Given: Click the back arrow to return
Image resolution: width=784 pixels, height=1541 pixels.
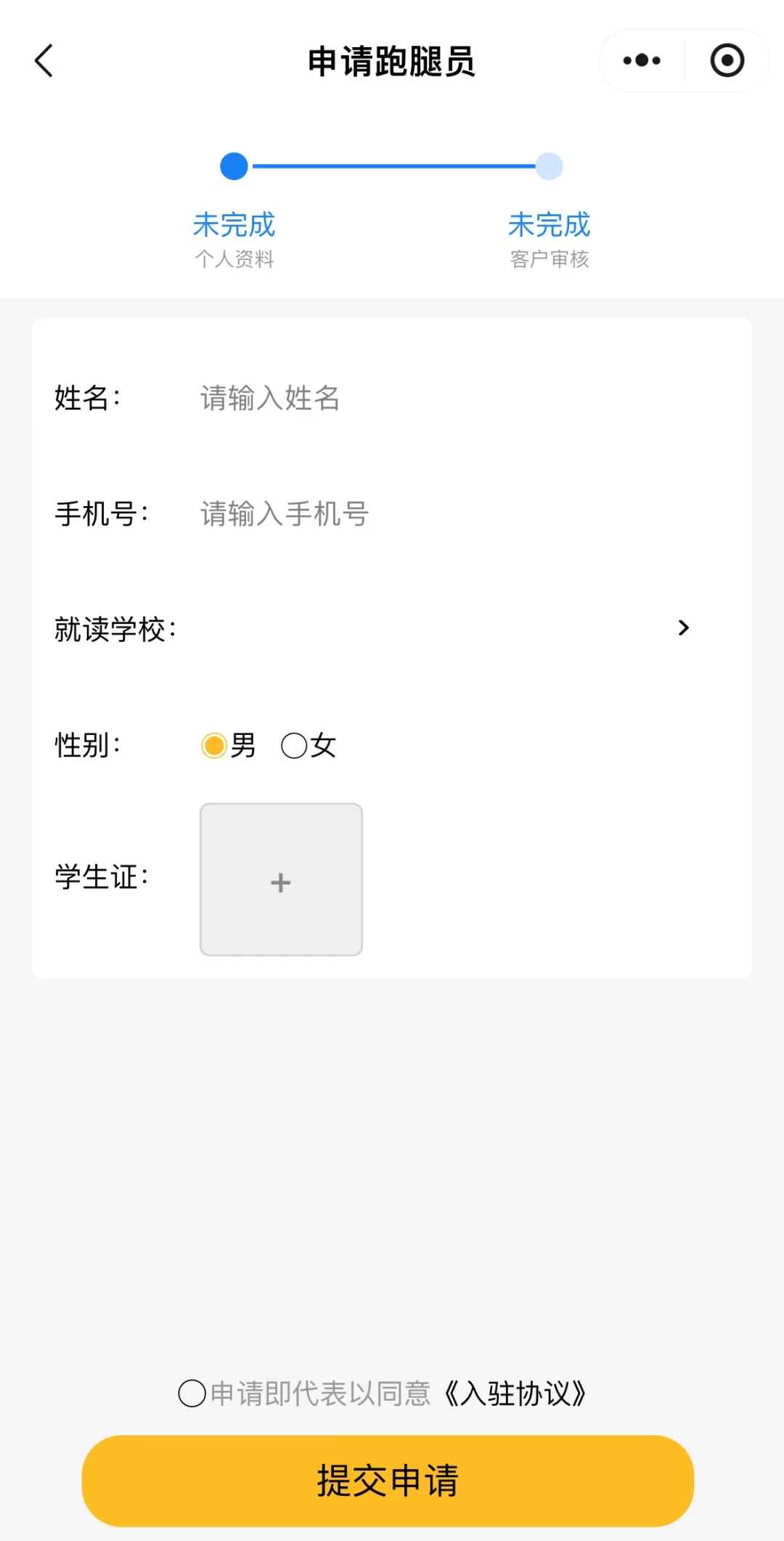Looking at the screenshot, I should coord(44,61).
